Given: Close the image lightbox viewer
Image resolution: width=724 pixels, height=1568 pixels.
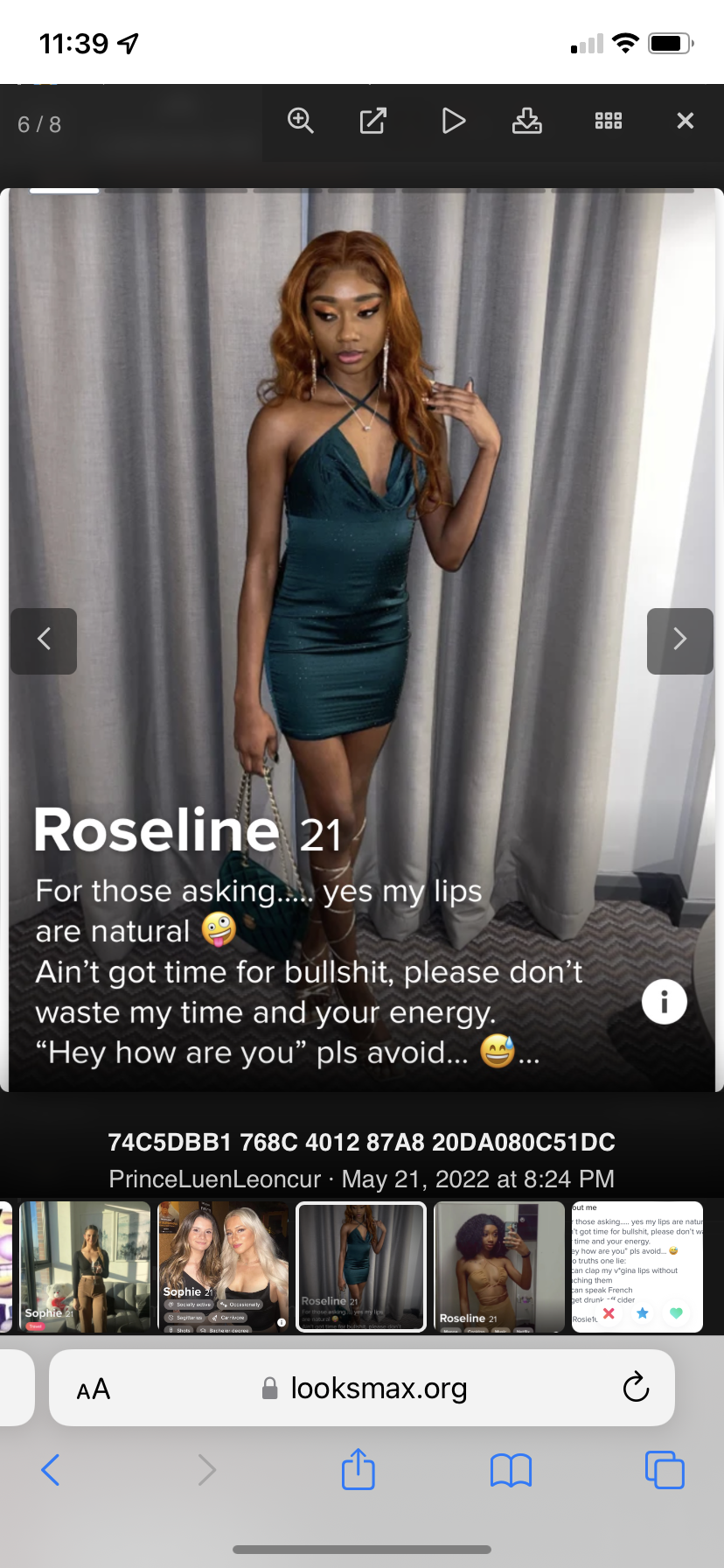Looking at the screenshot, I should tap(686, 121).
